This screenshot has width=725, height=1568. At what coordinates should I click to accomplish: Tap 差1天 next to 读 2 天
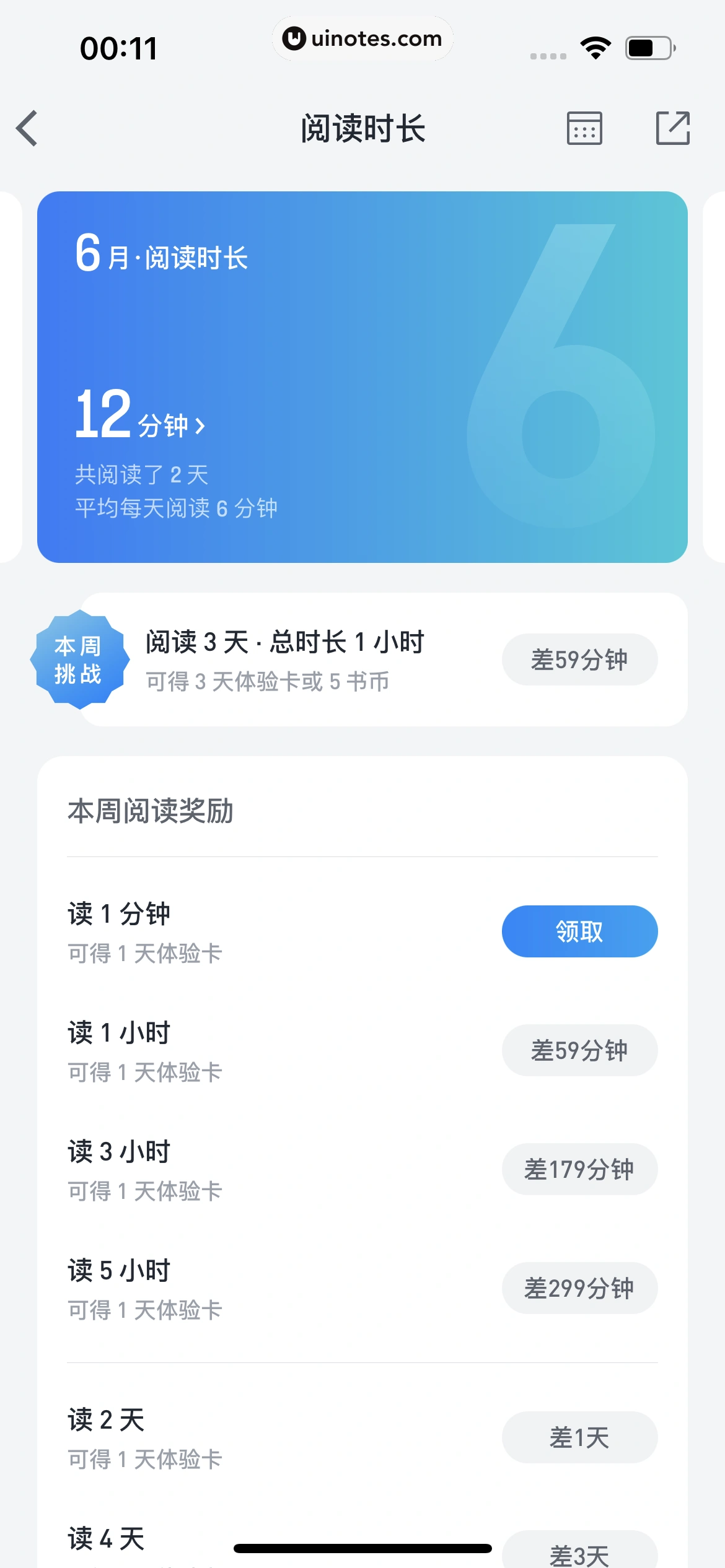click(x=579, y=1437)
